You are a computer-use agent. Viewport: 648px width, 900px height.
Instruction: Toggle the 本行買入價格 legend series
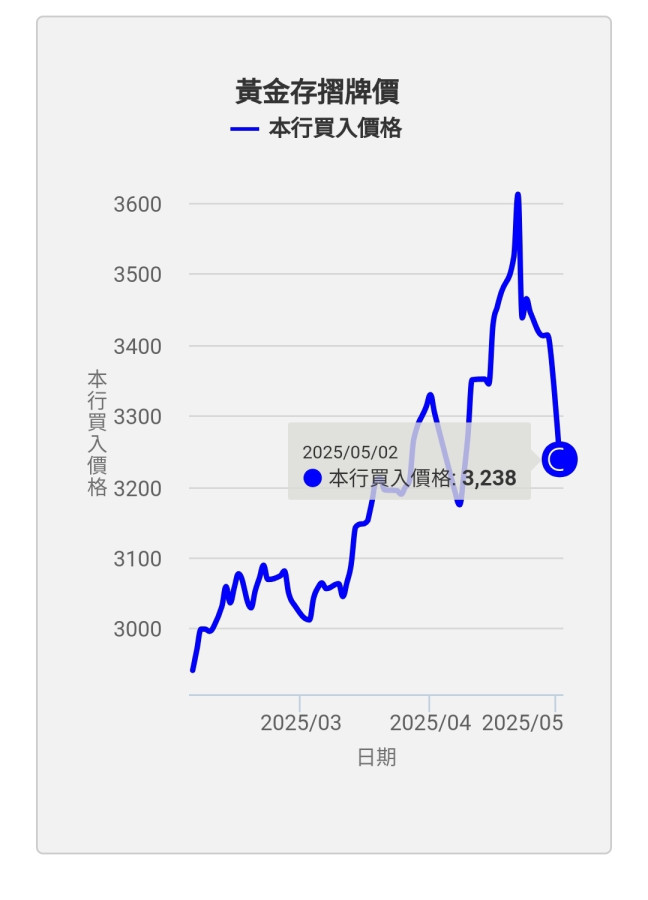coord(317,129)
